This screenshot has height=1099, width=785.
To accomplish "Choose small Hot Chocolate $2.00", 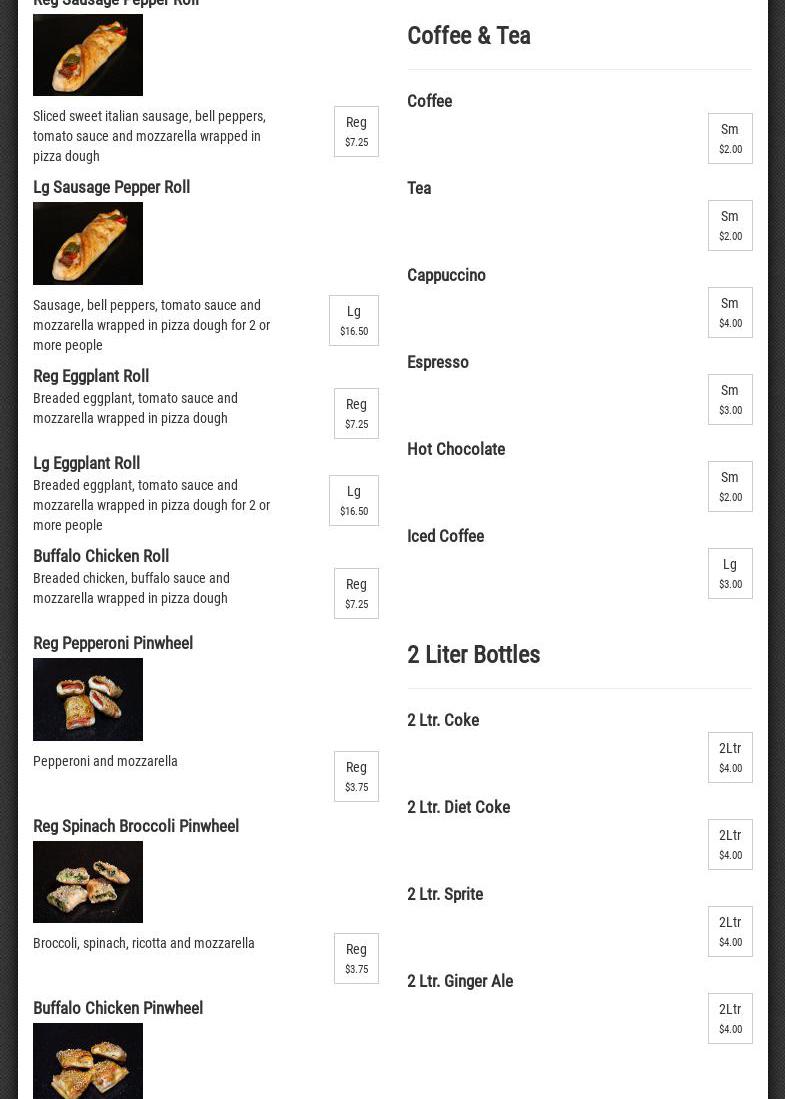I will [730, 486].
